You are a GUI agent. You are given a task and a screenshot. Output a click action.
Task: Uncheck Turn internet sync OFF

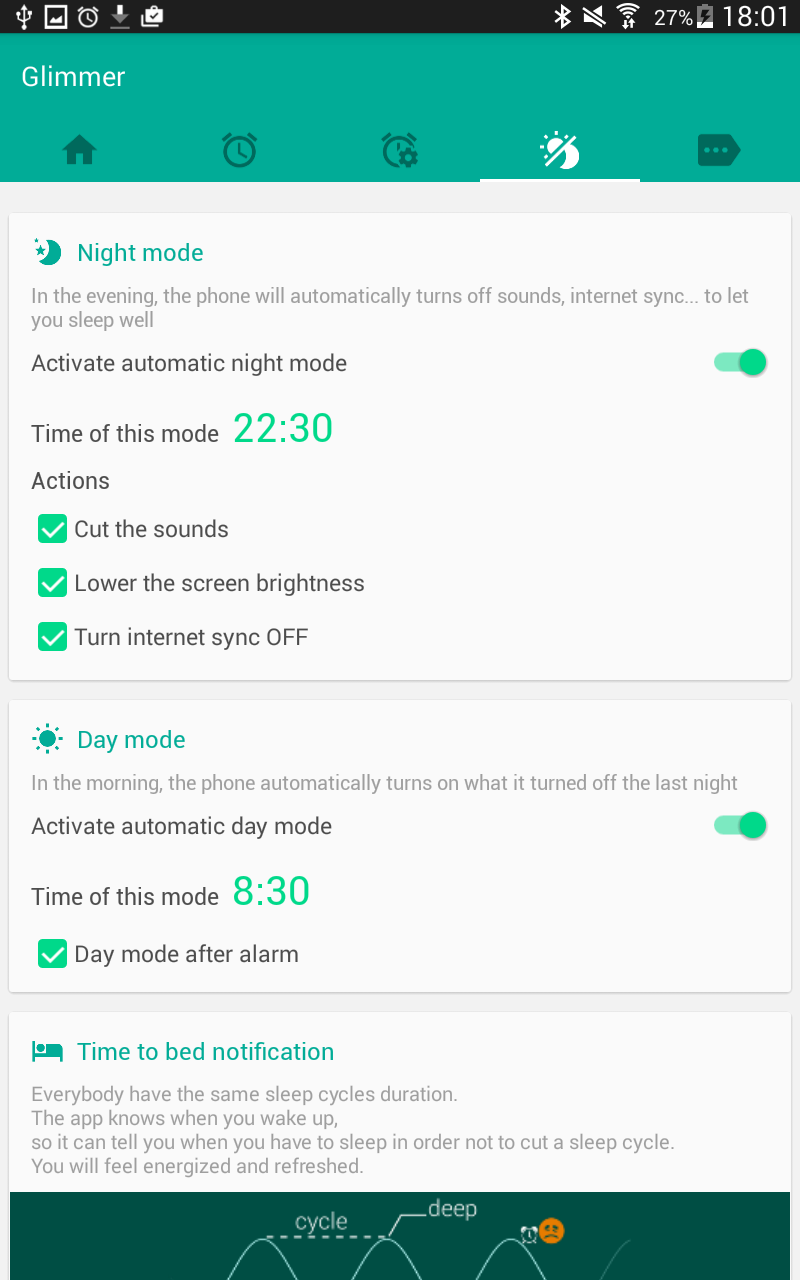[x=53, y=637]
